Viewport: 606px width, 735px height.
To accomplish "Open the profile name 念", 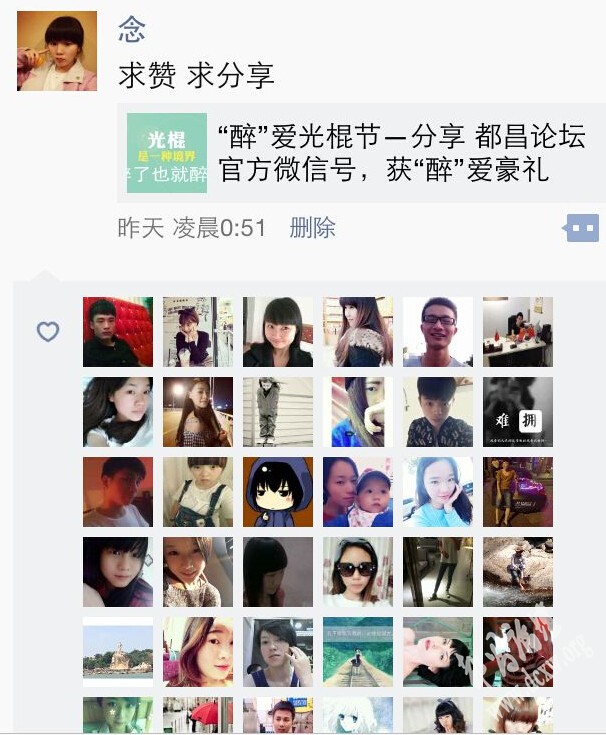I will [x=131, y=29].
